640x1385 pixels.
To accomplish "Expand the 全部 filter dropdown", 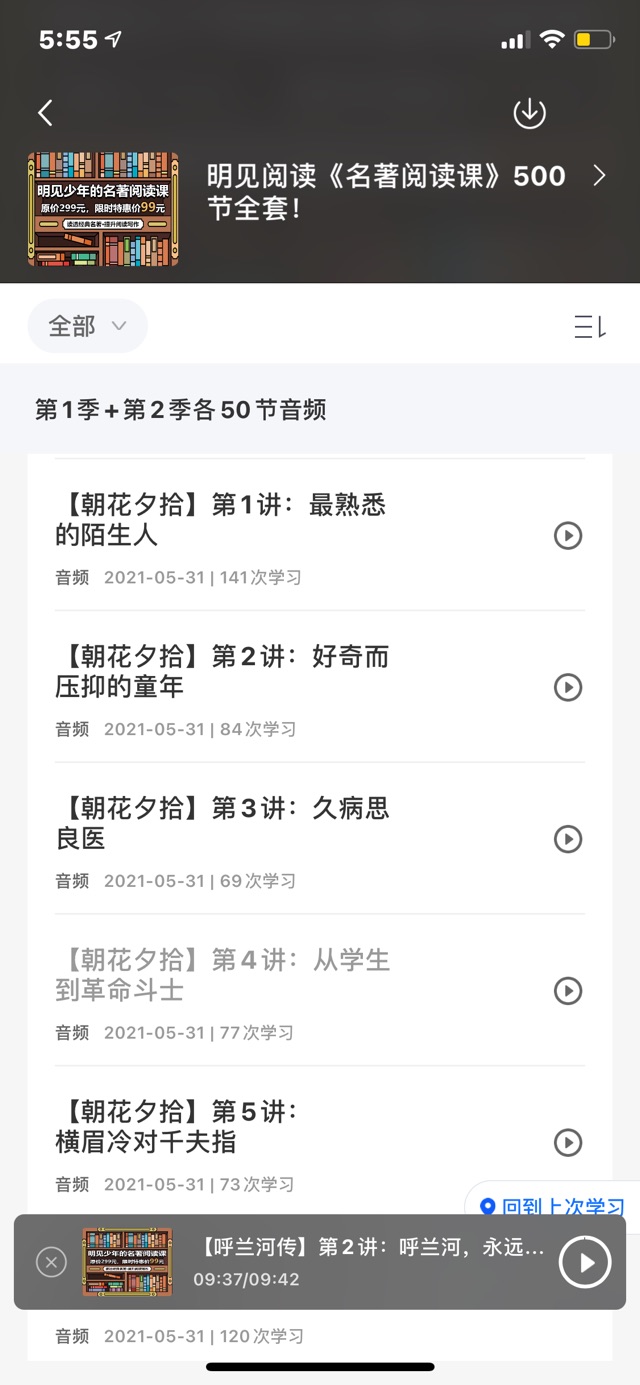I will click(88, 326).
